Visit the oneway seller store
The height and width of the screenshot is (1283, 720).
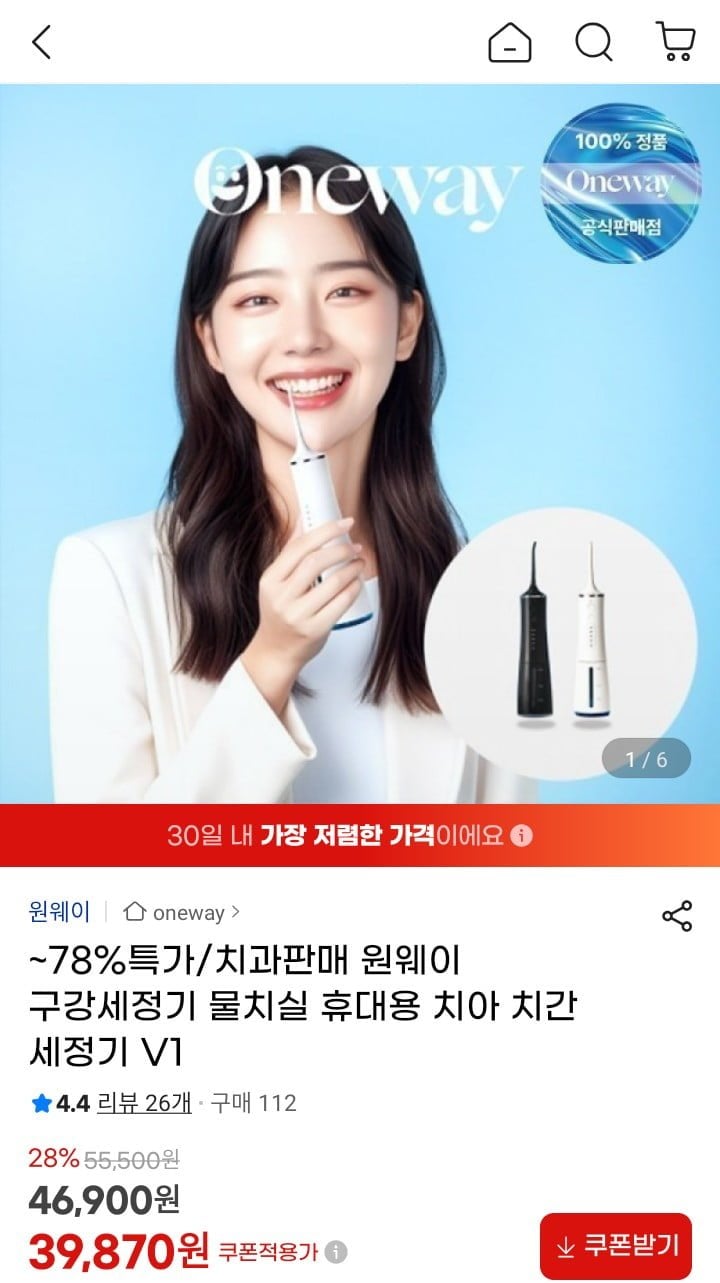point(182,912)
